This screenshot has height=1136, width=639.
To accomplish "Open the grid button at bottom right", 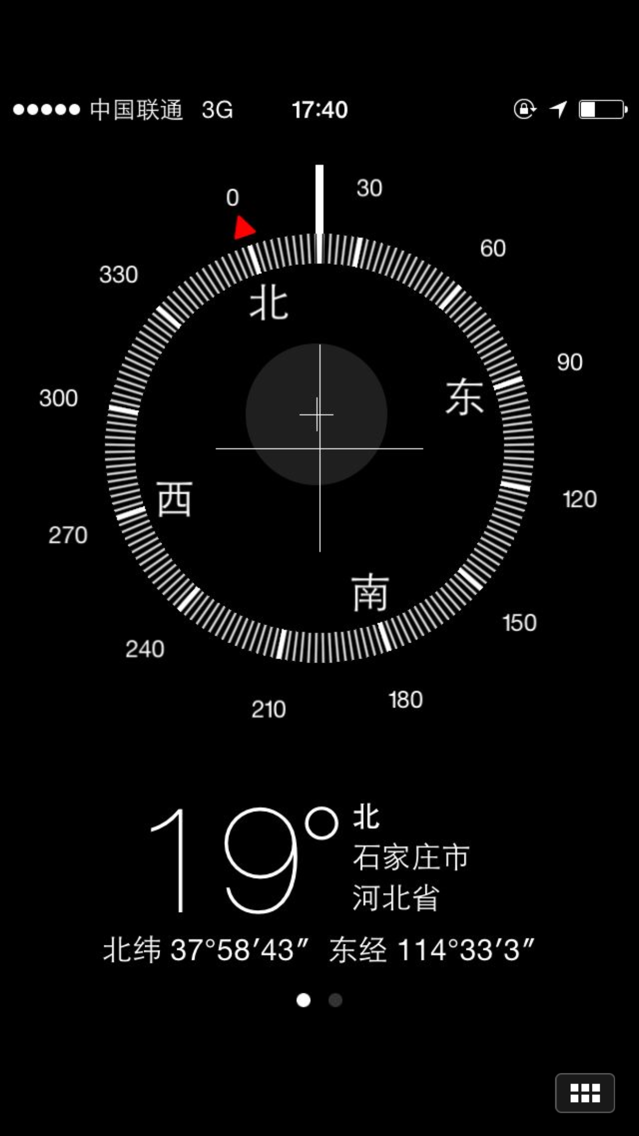I will click(x=585, y=1093).
